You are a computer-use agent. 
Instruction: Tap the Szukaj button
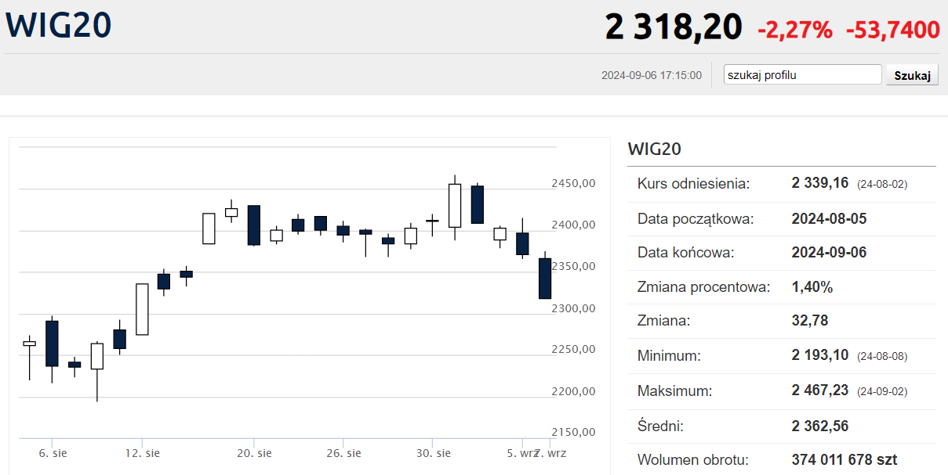click(911, 75)
